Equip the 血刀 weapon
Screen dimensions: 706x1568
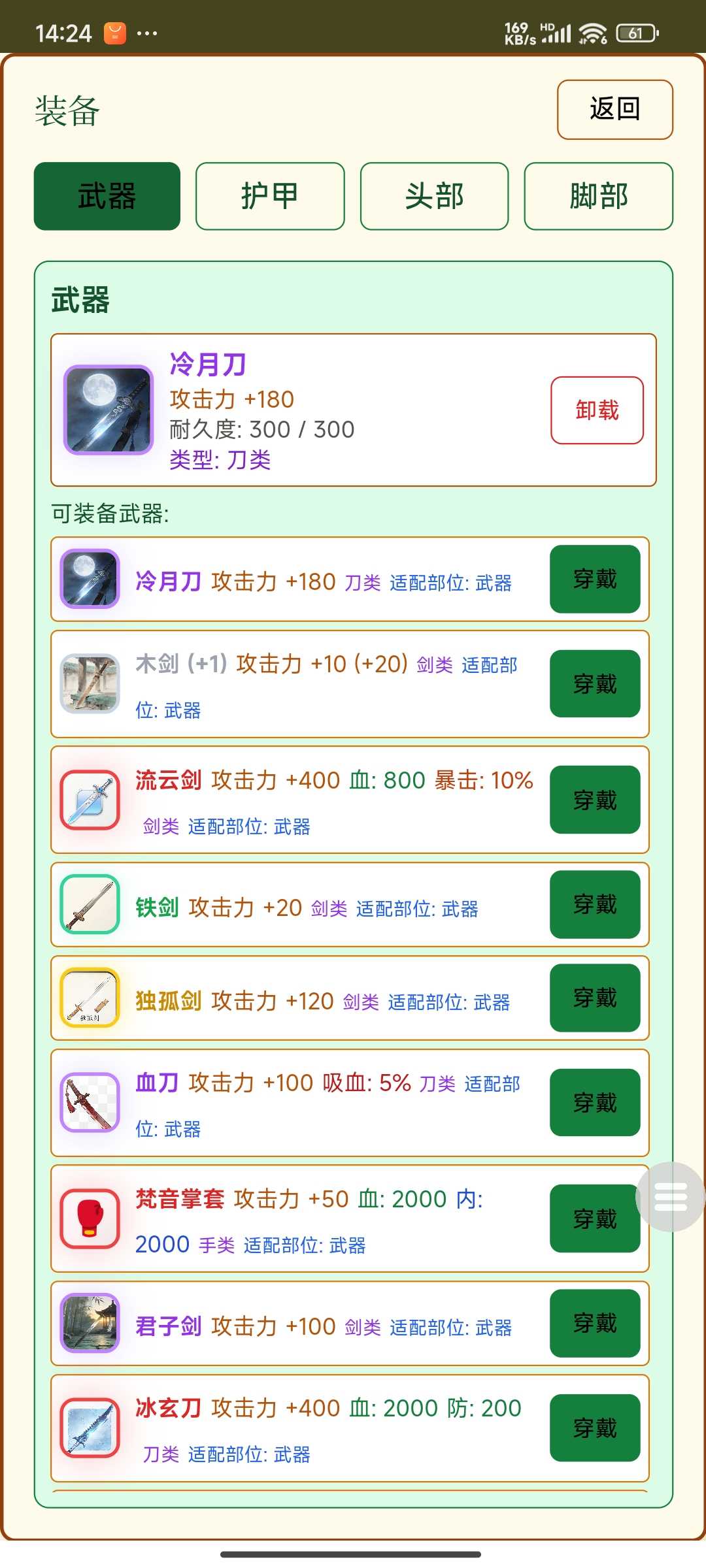595,1103
